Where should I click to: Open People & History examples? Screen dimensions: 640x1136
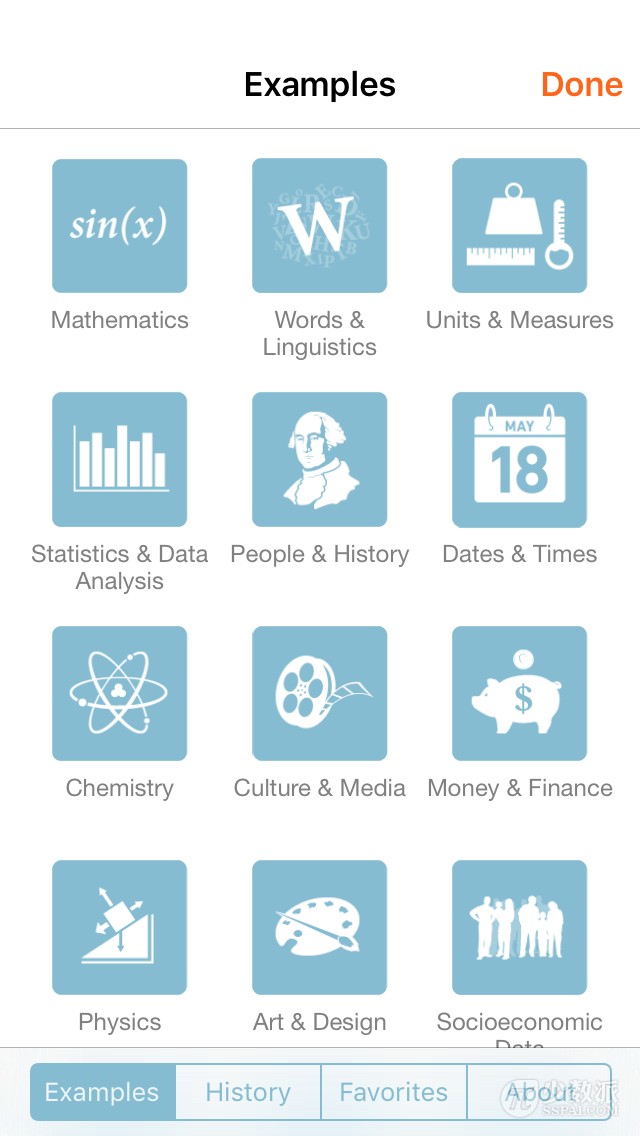pos(320,460)
